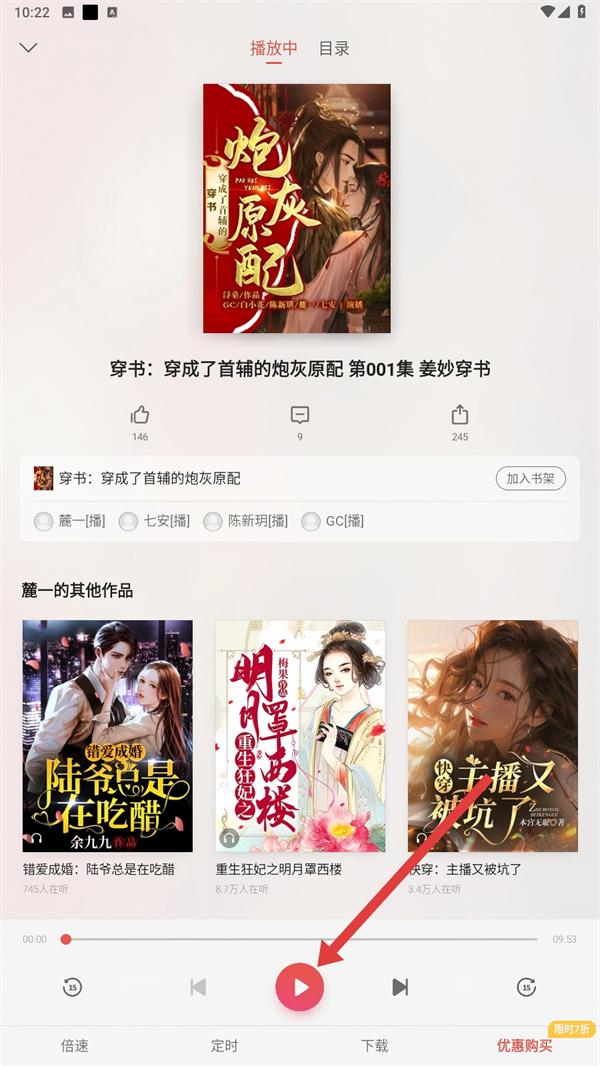The image size is (600, 1066).
Task: Switch to the 目录 tab
Action: [334, 48]
